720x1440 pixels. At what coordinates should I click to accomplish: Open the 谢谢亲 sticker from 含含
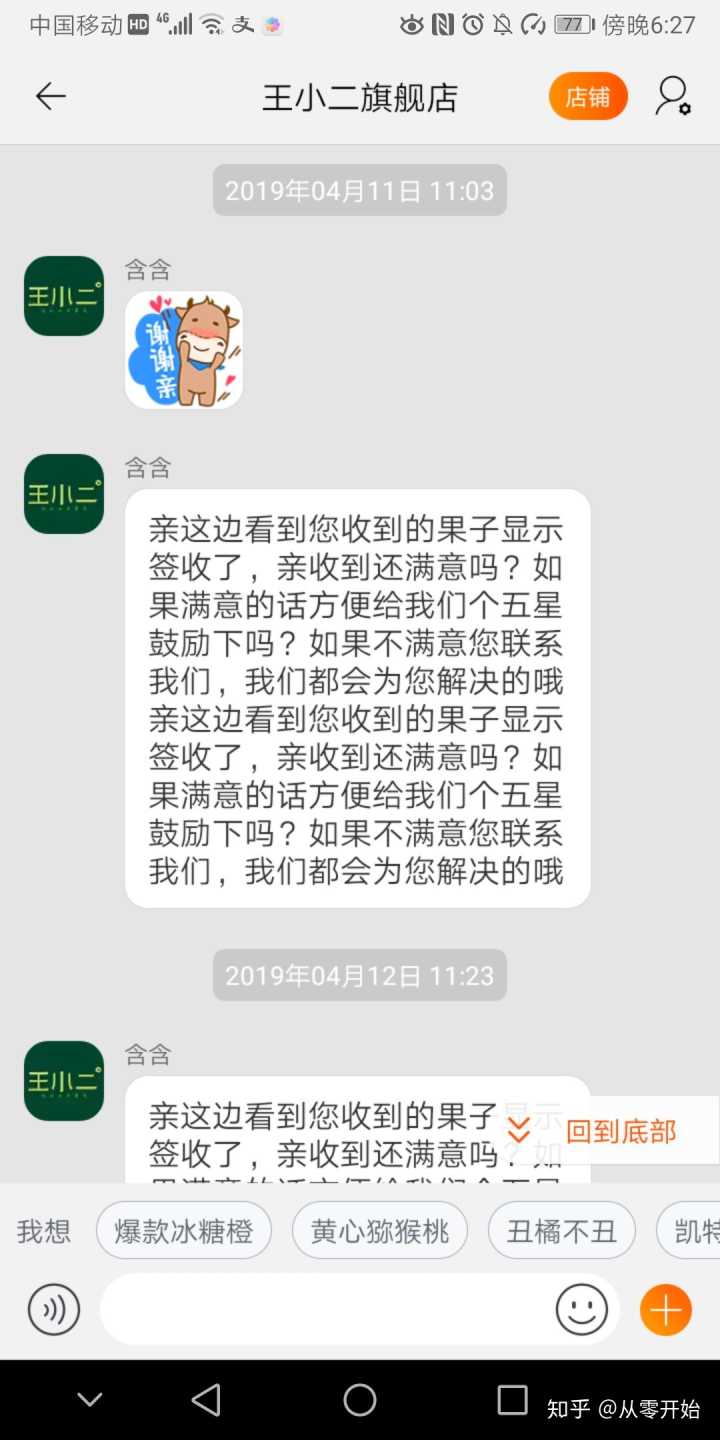pyautogui.click(x=184, y=350)
